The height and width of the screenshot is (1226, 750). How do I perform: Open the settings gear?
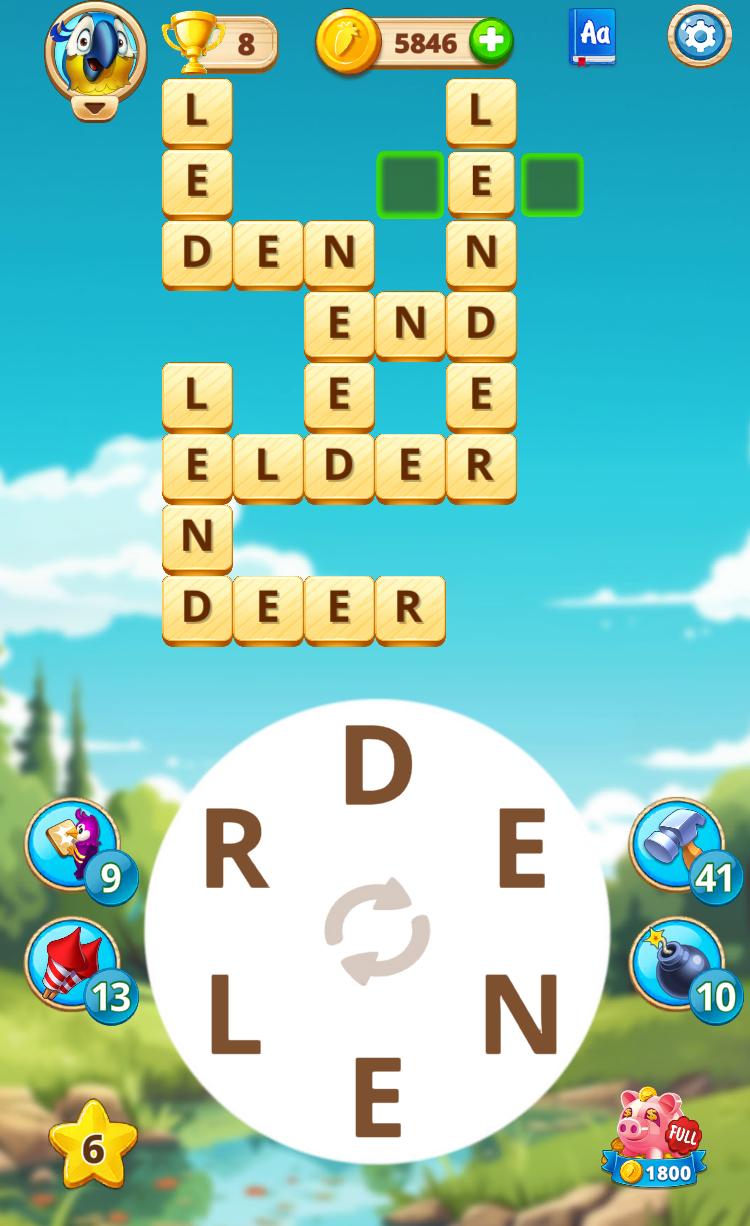coord(699,37)
